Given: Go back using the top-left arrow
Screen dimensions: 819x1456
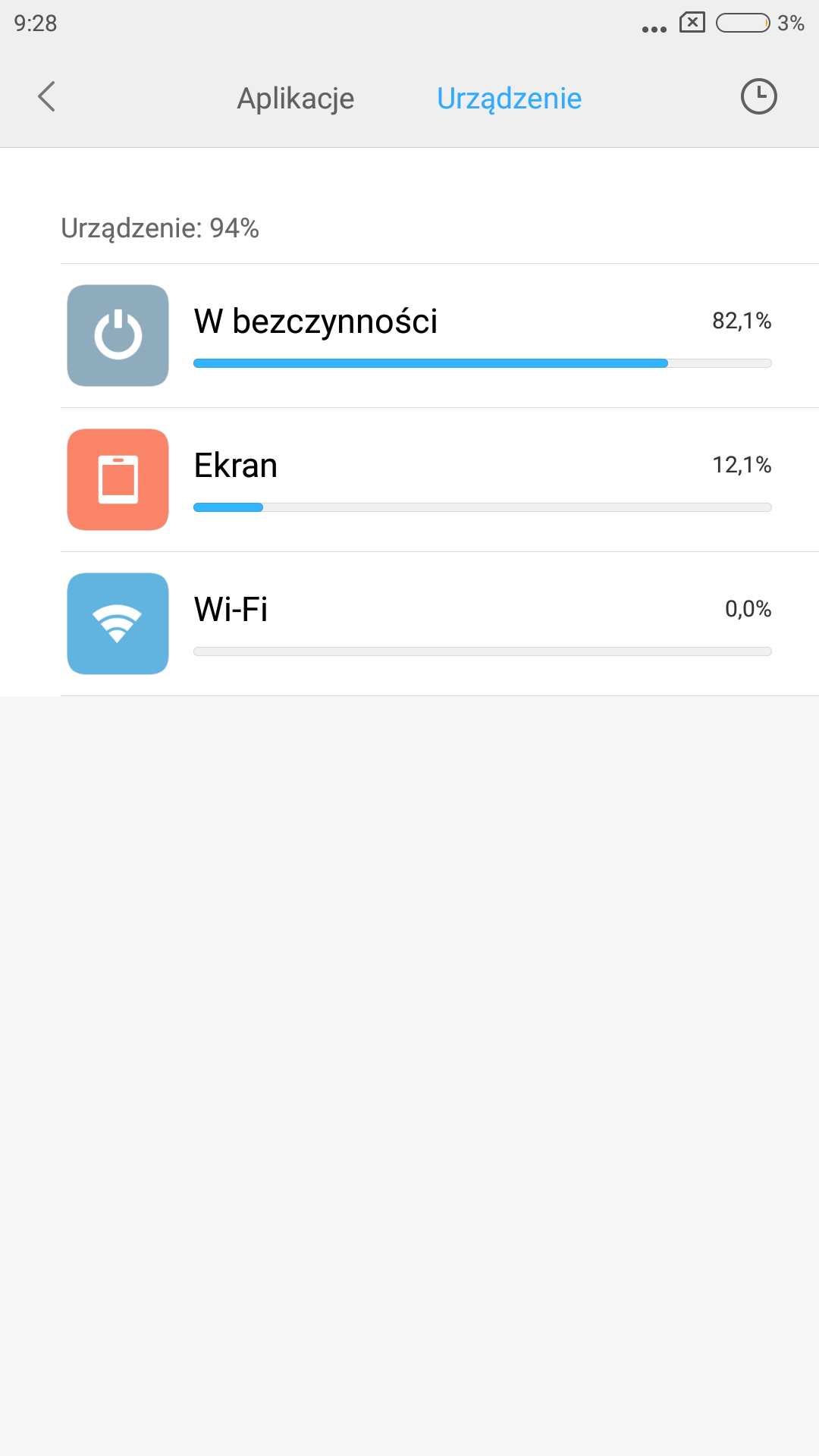Looking at the screenshot, I should 47,97.
